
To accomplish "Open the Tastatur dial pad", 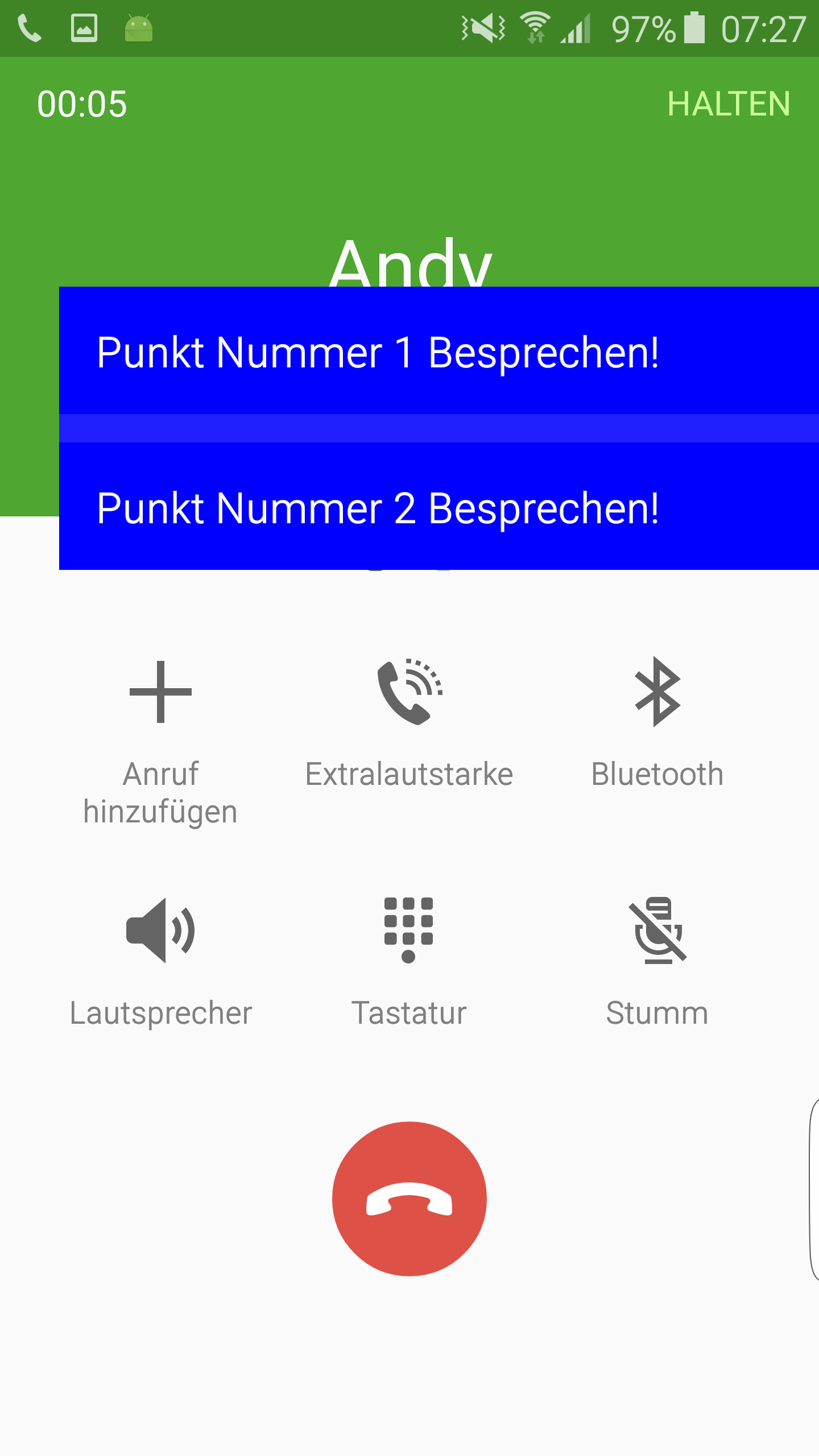I will 409,961.
